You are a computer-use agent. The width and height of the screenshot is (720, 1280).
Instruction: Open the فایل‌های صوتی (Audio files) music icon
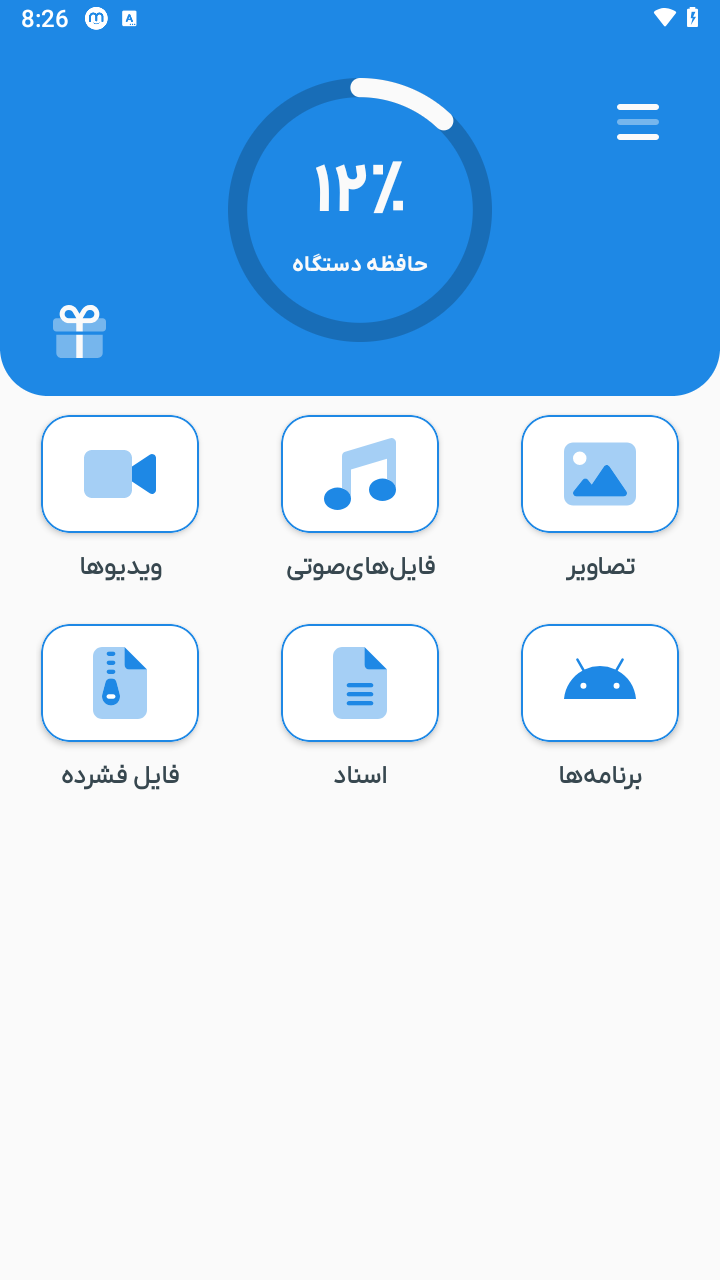(x=360, y=474)
